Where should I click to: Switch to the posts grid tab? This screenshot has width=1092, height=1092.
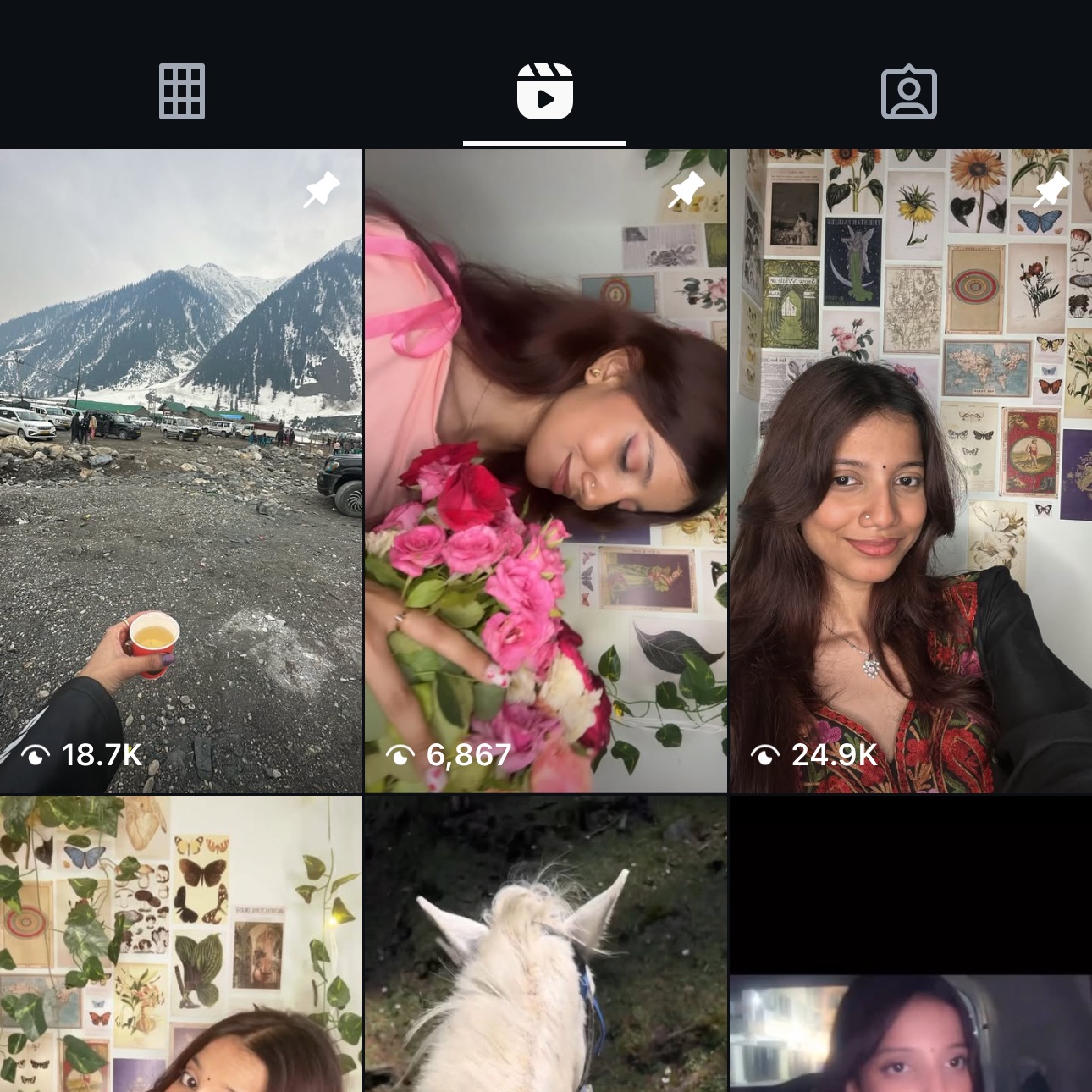click(x=182, y=91)
